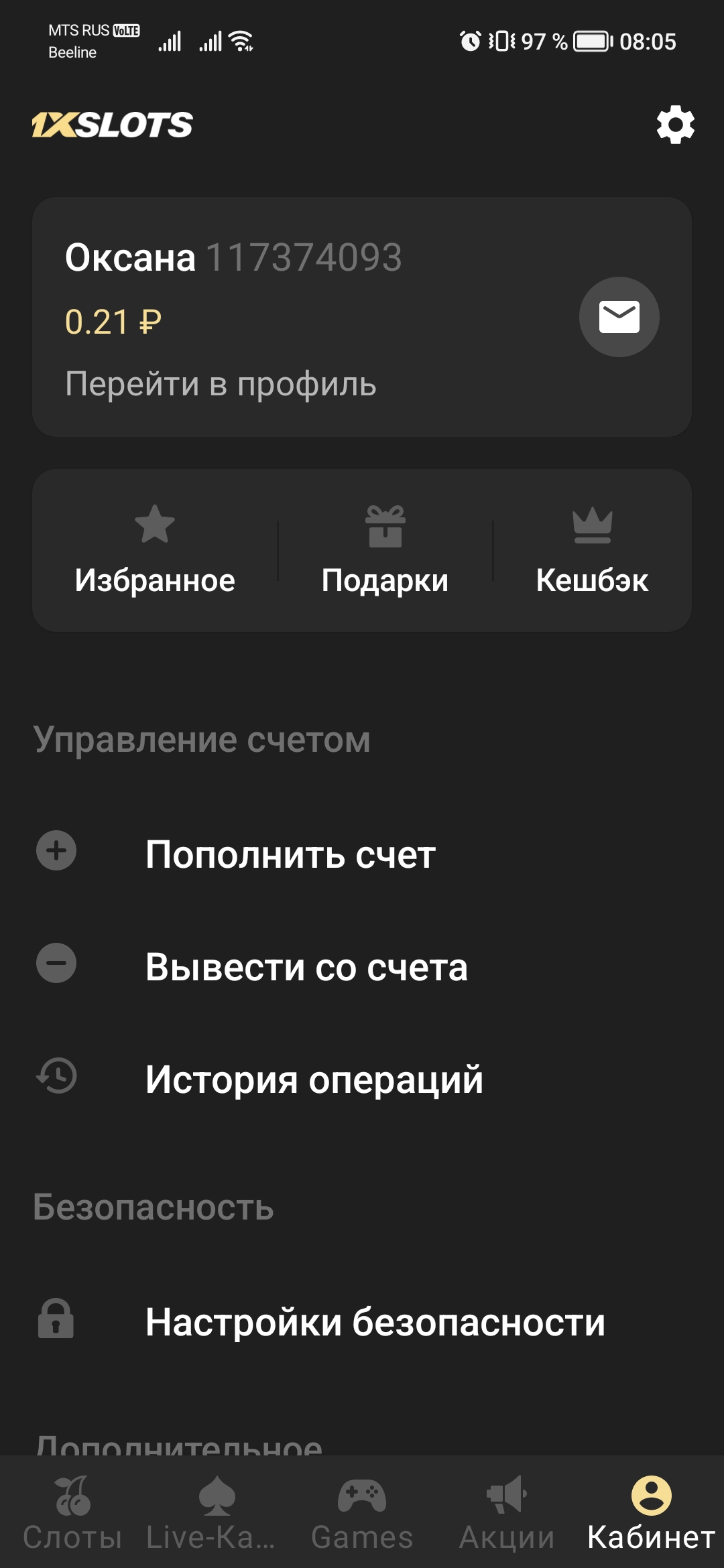Open Подарки gifts section

tap(385, 551)
